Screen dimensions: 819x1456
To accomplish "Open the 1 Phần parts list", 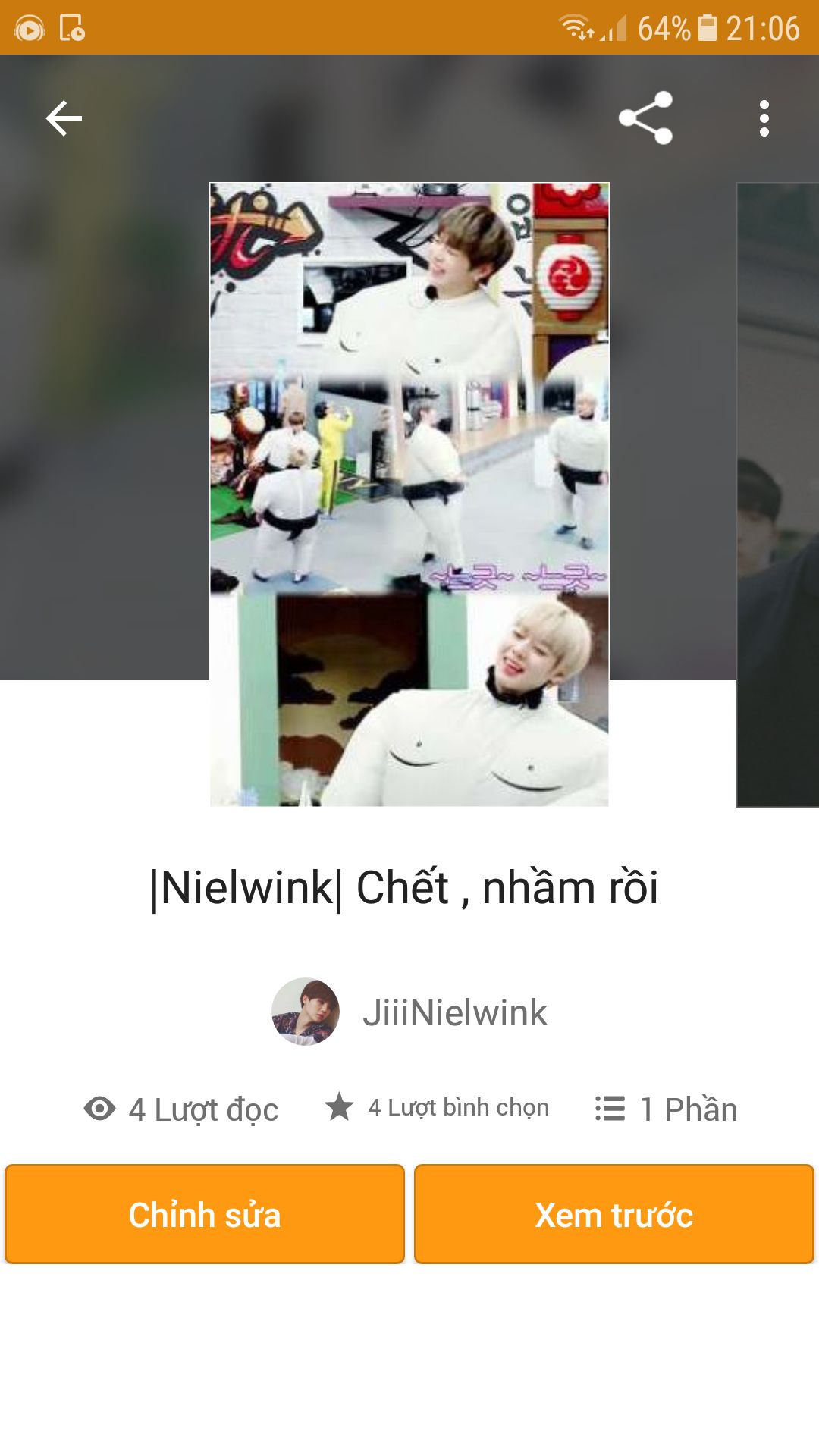I will (x=666, y=1109).
